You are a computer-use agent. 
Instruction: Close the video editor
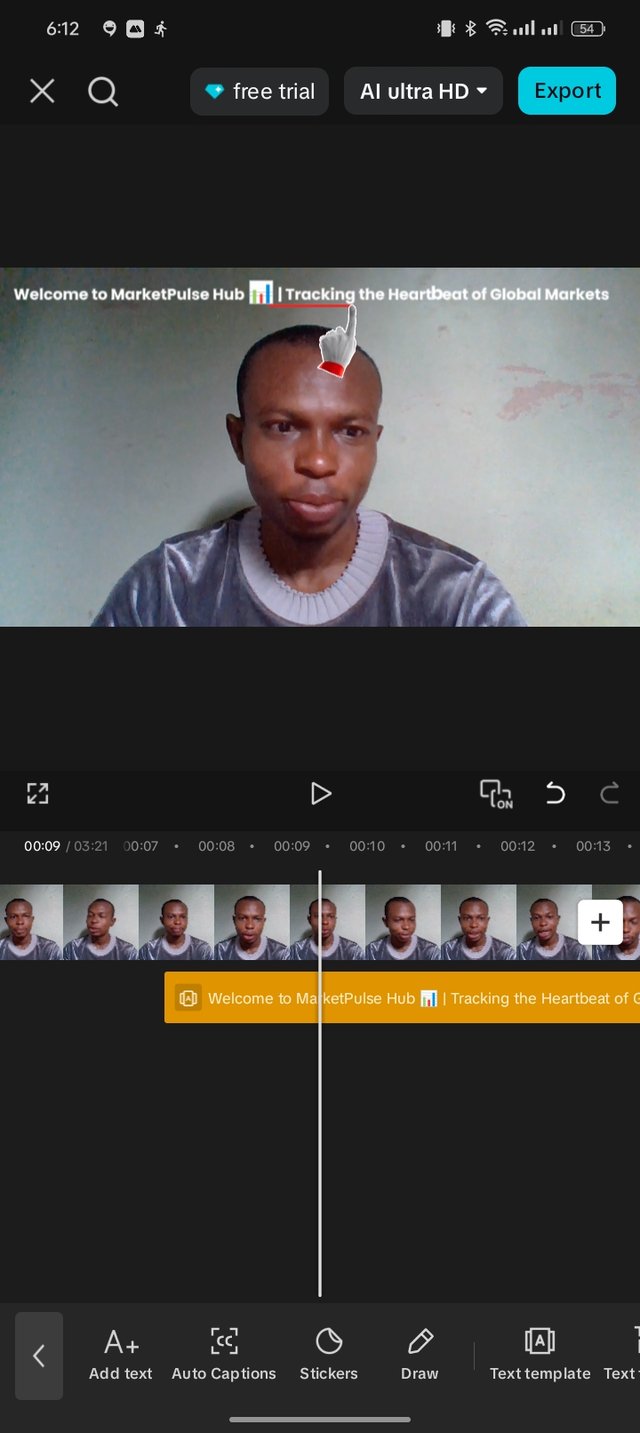click(x=42, y=92)
